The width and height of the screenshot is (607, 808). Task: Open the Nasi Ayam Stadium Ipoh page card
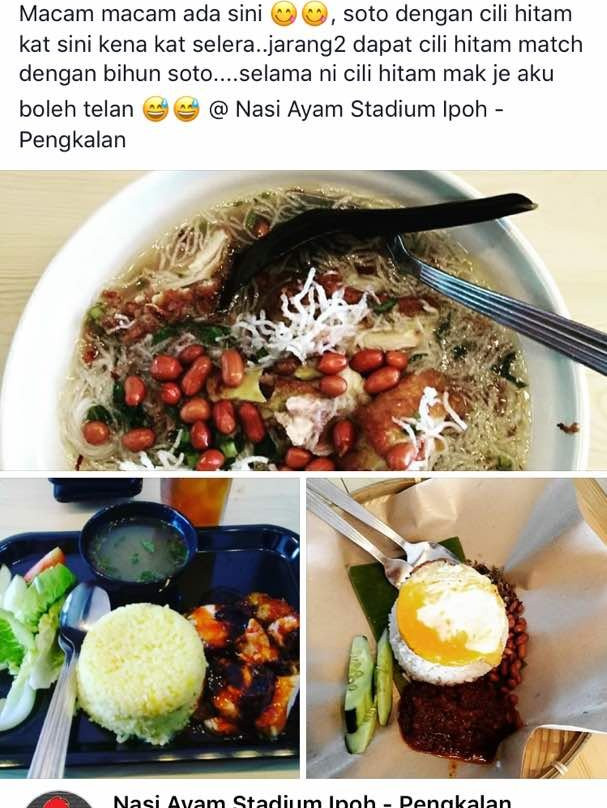(x=311, y=800)
